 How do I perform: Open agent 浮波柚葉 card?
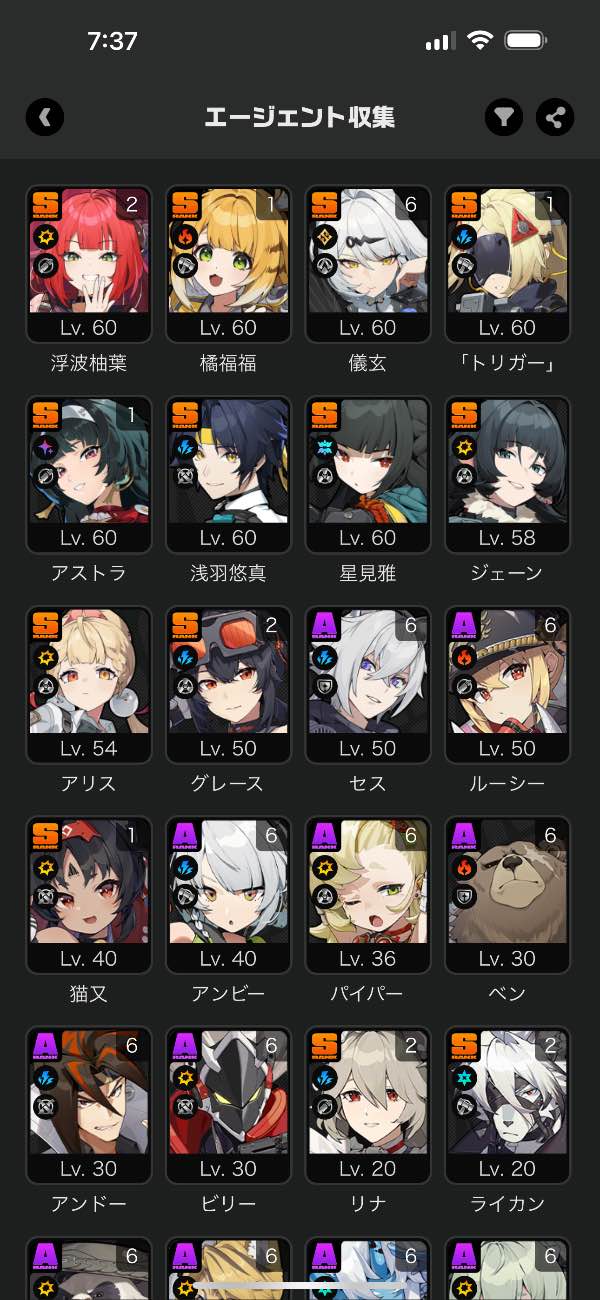pos(89,264)
